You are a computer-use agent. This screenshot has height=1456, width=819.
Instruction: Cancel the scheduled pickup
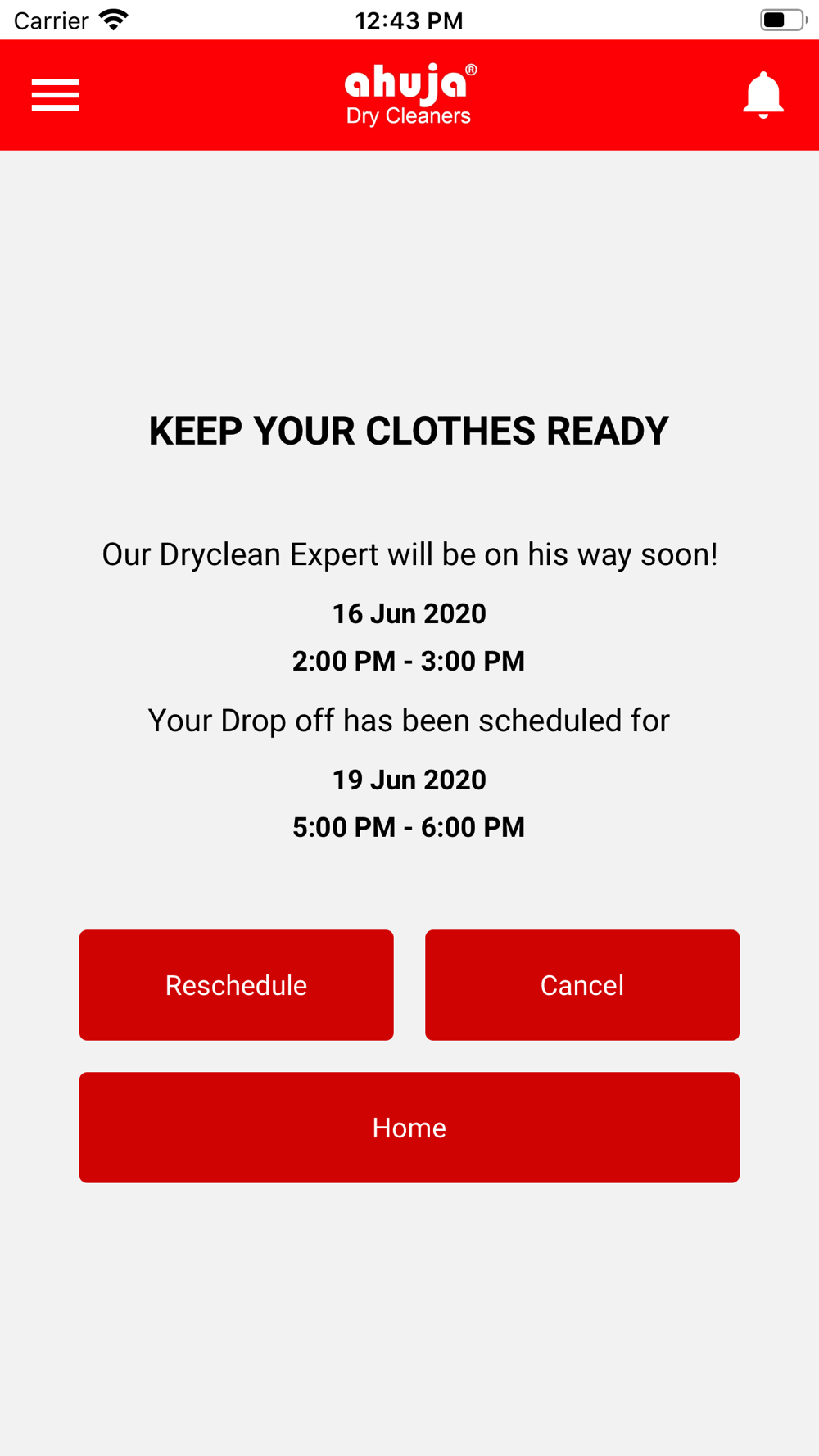coord(582,985)
